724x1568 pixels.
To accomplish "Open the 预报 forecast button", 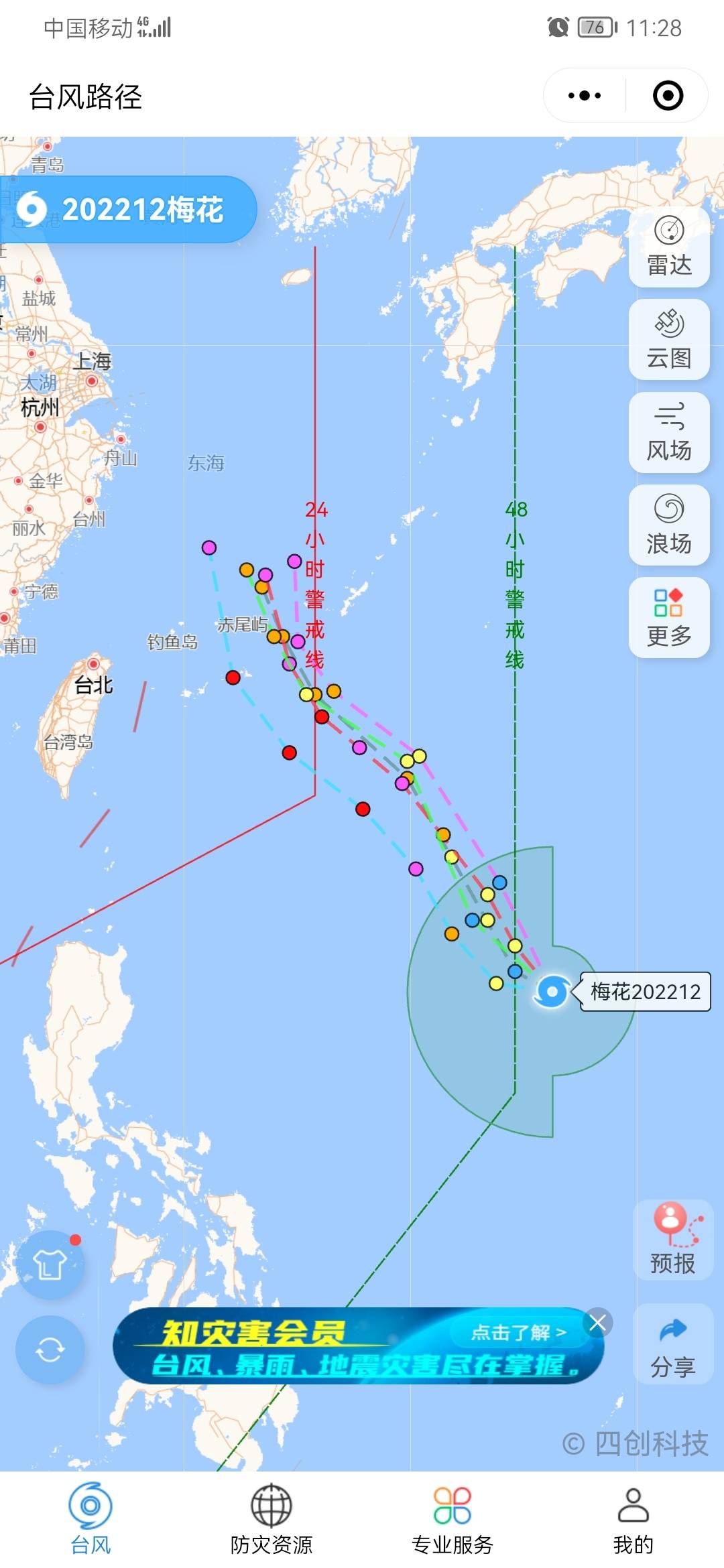I will coord(672,1241).
